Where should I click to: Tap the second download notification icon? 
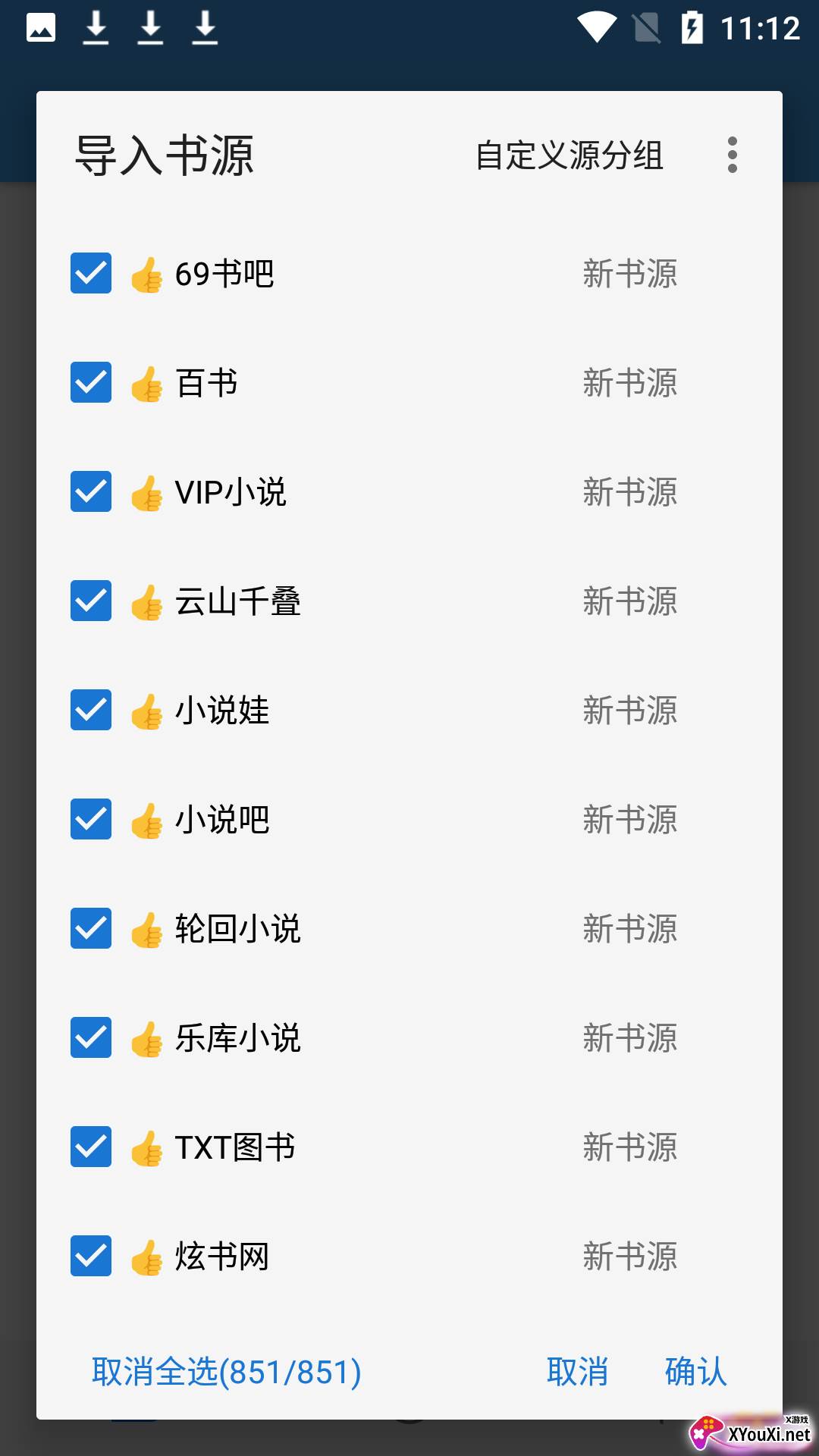click(150, 29)
